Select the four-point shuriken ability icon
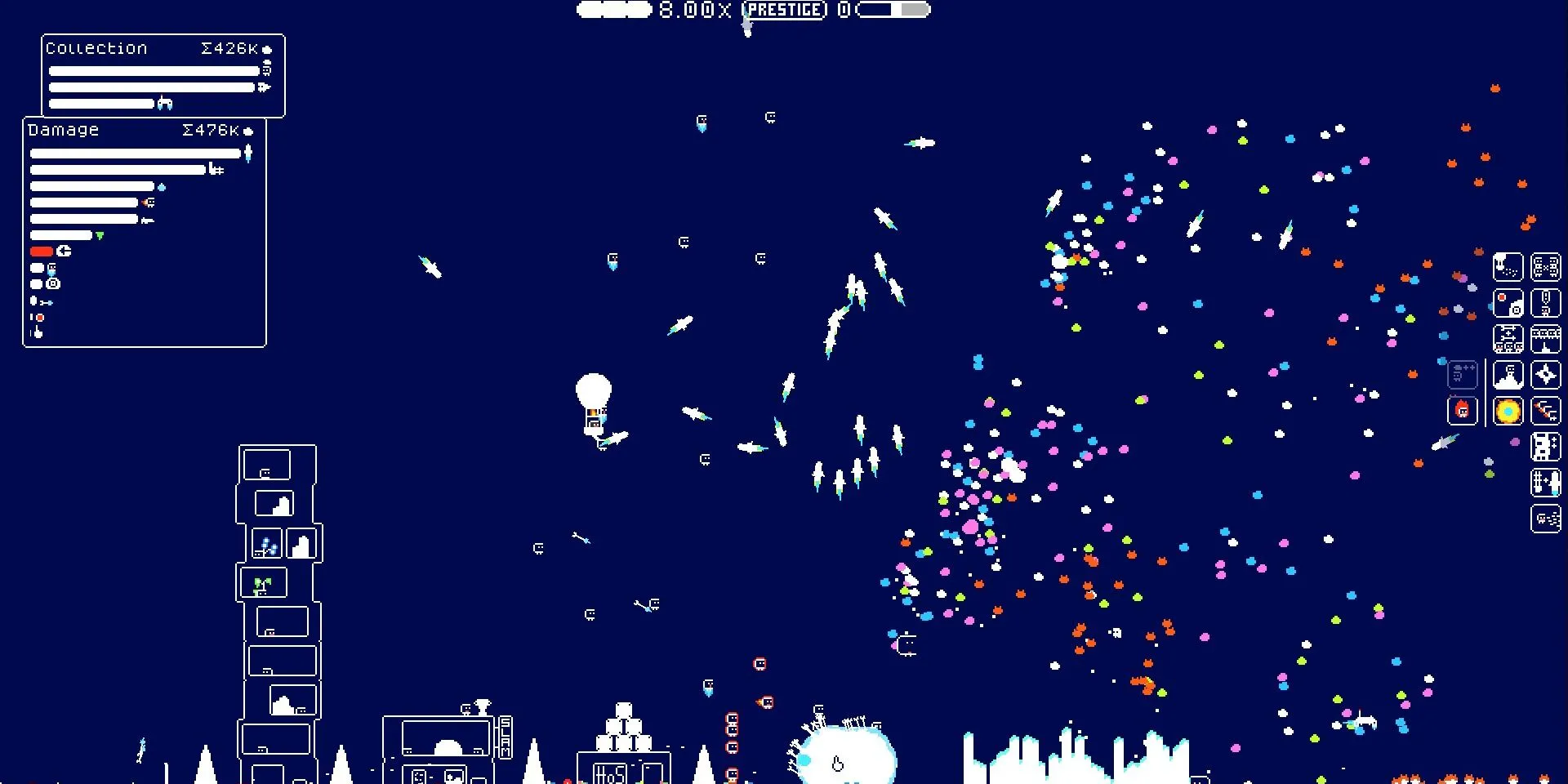1568x784 pixels. (x=1546, y=375)
